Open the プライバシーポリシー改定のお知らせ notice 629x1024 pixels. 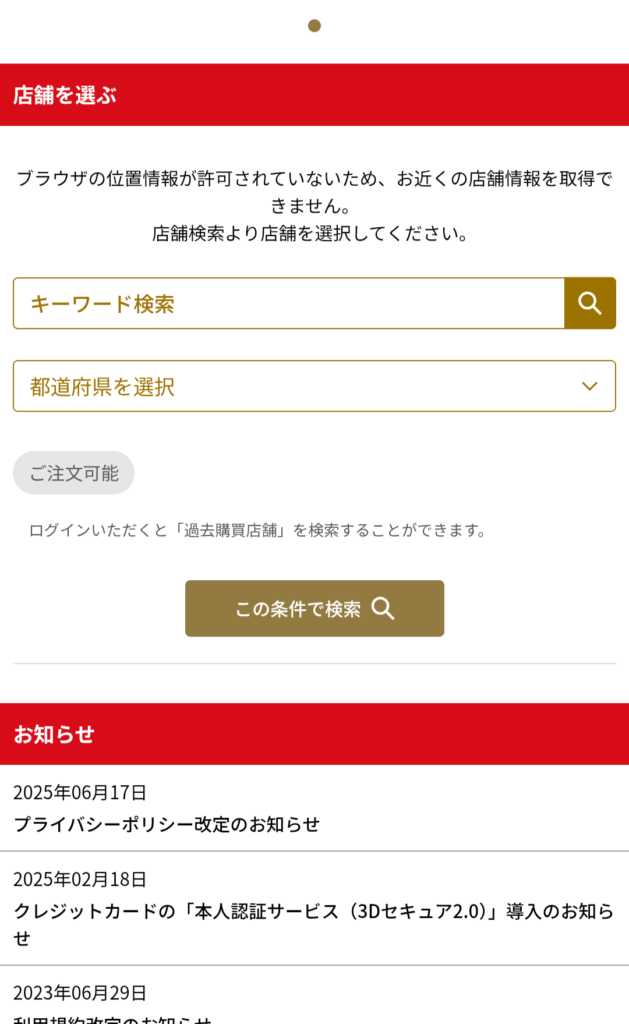[314, 808]
